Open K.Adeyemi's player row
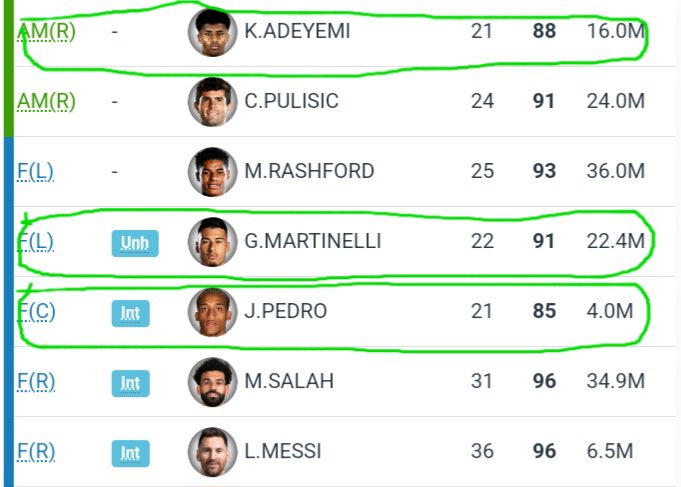Image resolution: width=681 pixels, height=487 pixels. (297, 31)
